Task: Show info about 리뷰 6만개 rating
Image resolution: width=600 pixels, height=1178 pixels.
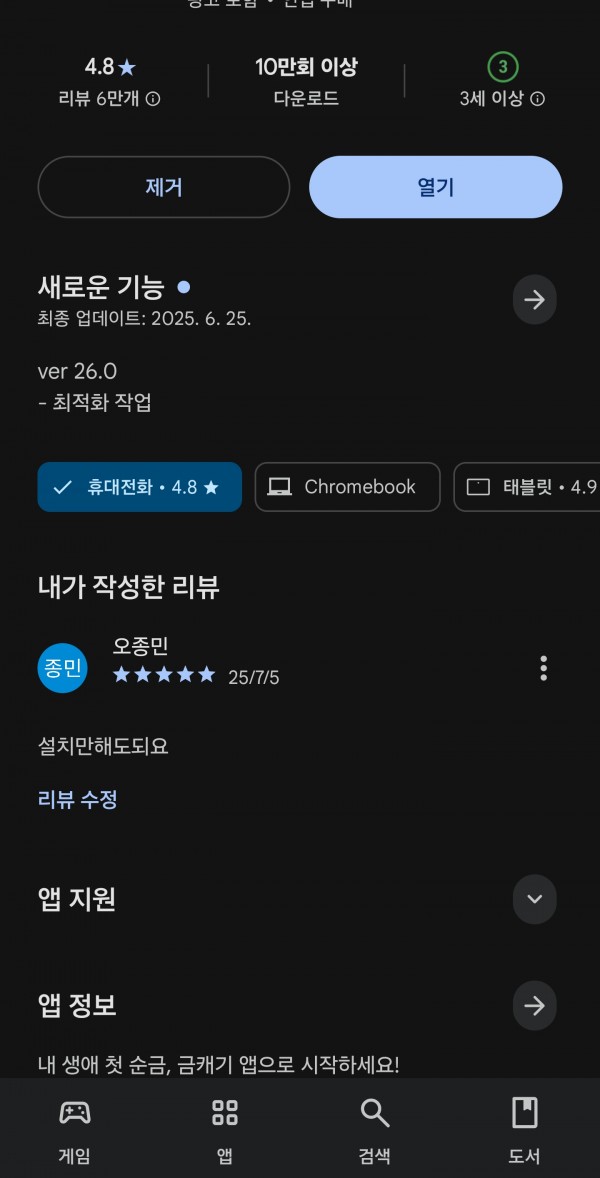Action: coord(153,99)
